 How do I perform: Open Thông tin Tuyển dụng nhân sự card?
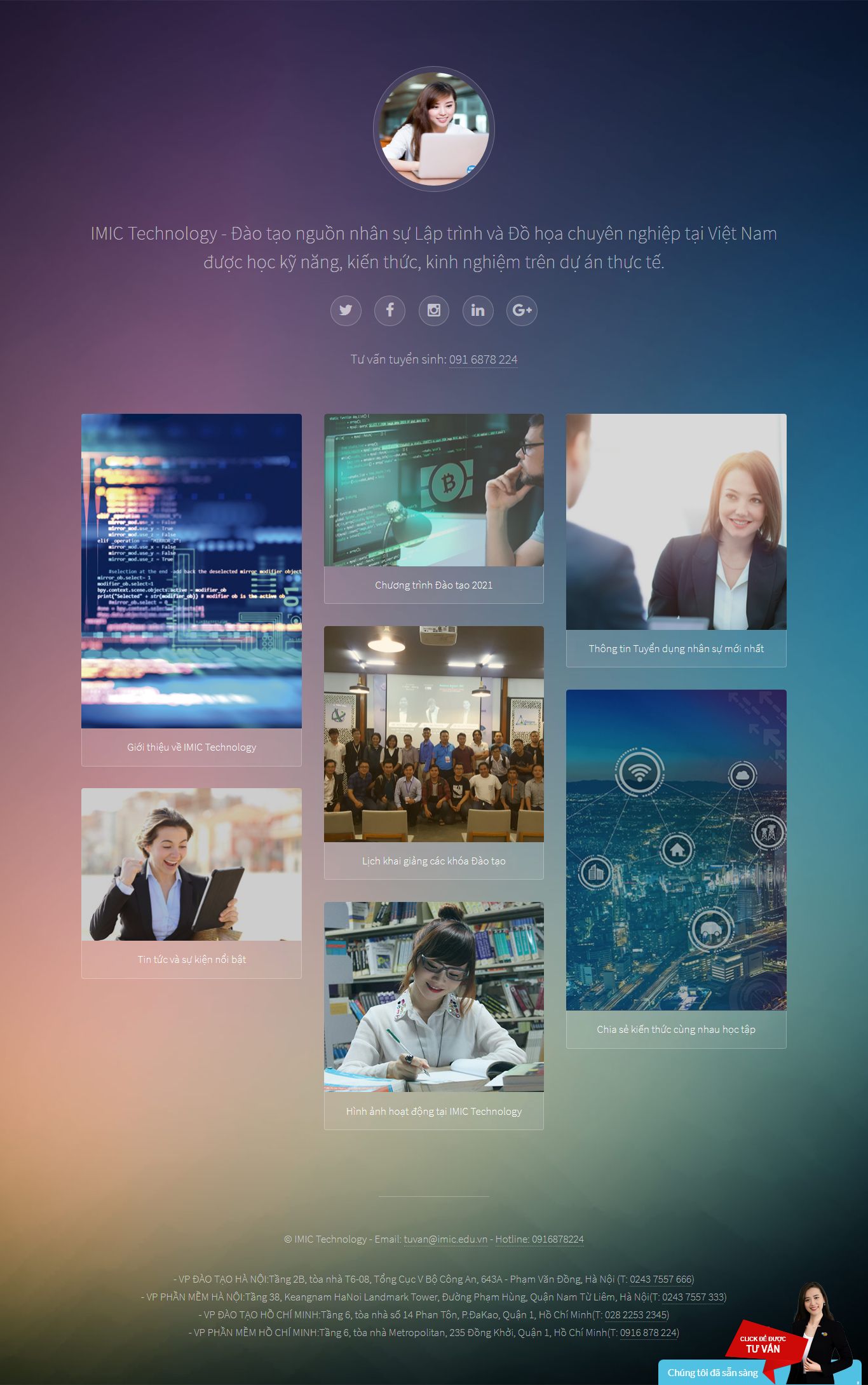point(676,649)
